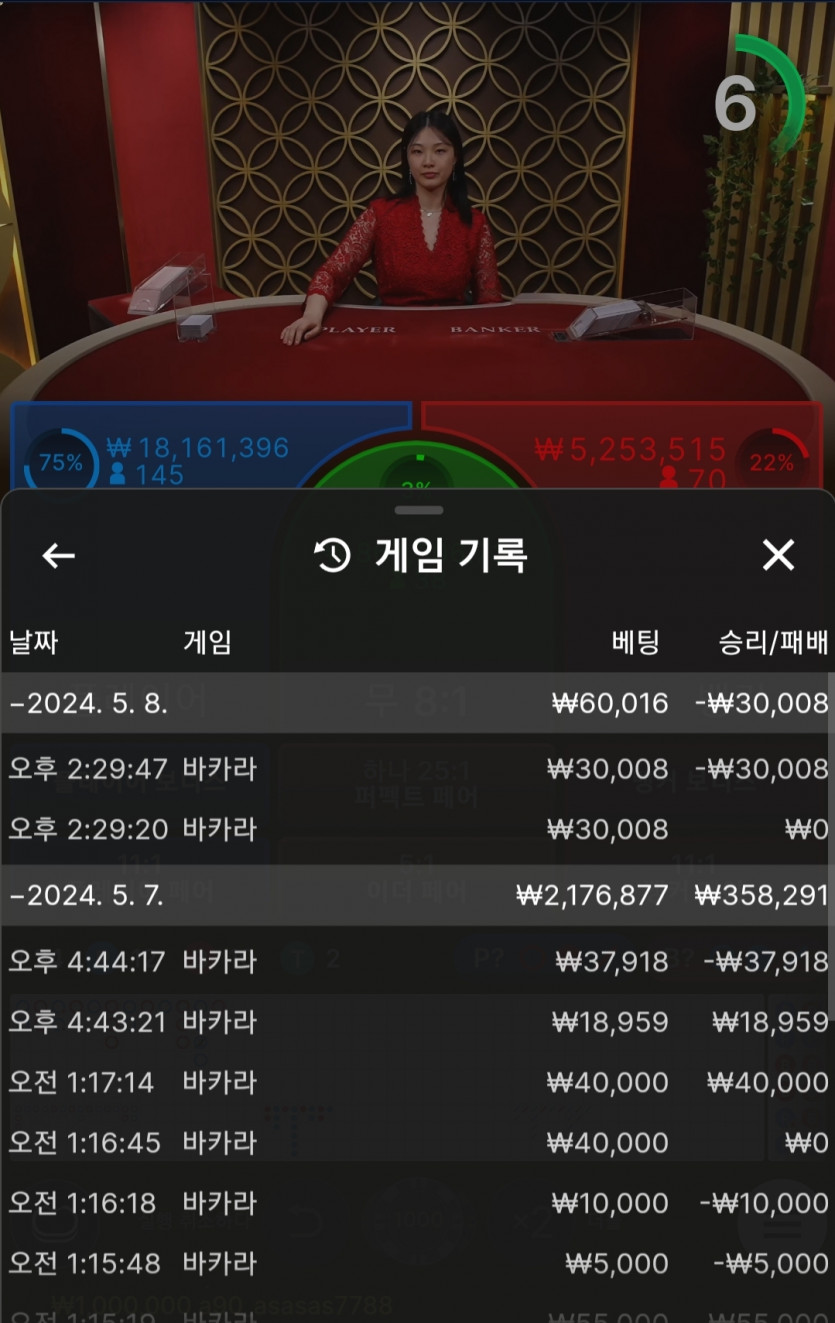Open the 오전 1:15:48 baccarat record
The image size is (835, 1323).
click(x=417, y=1263)
